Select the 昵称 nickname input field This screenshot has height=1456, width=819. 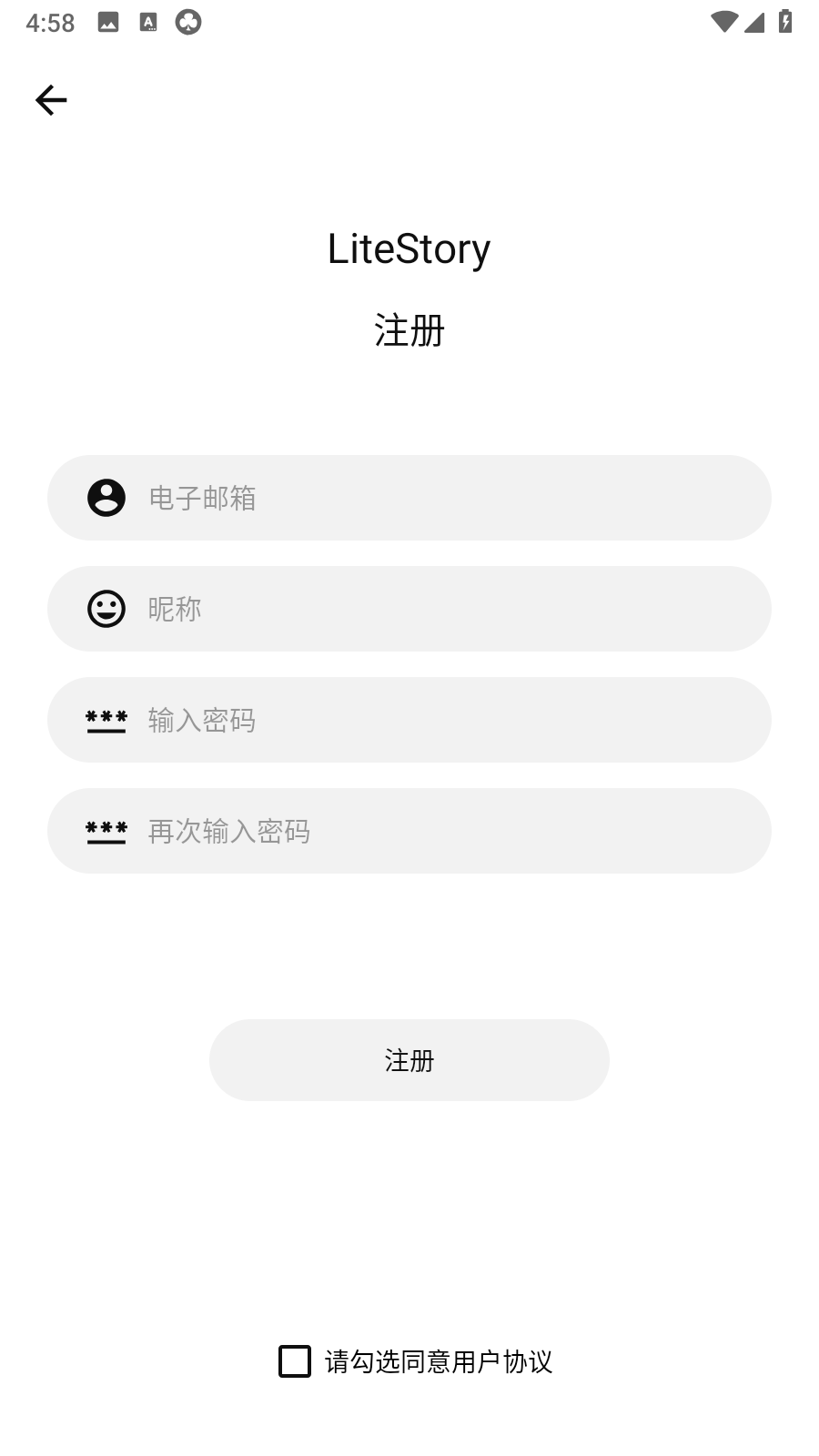click(409, 609)
